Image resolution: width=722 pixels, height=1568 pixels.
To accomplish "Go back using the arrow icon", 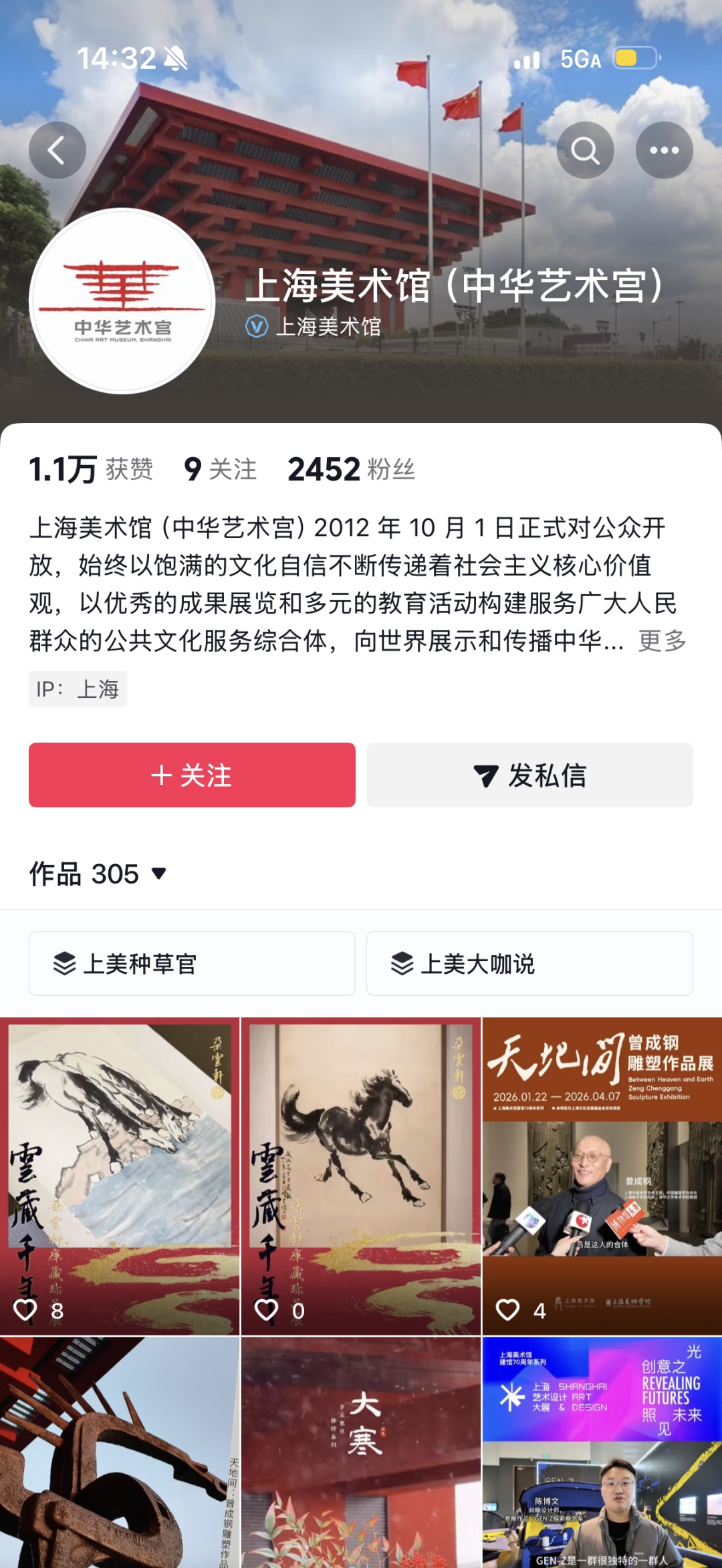I will click(57, 150).
